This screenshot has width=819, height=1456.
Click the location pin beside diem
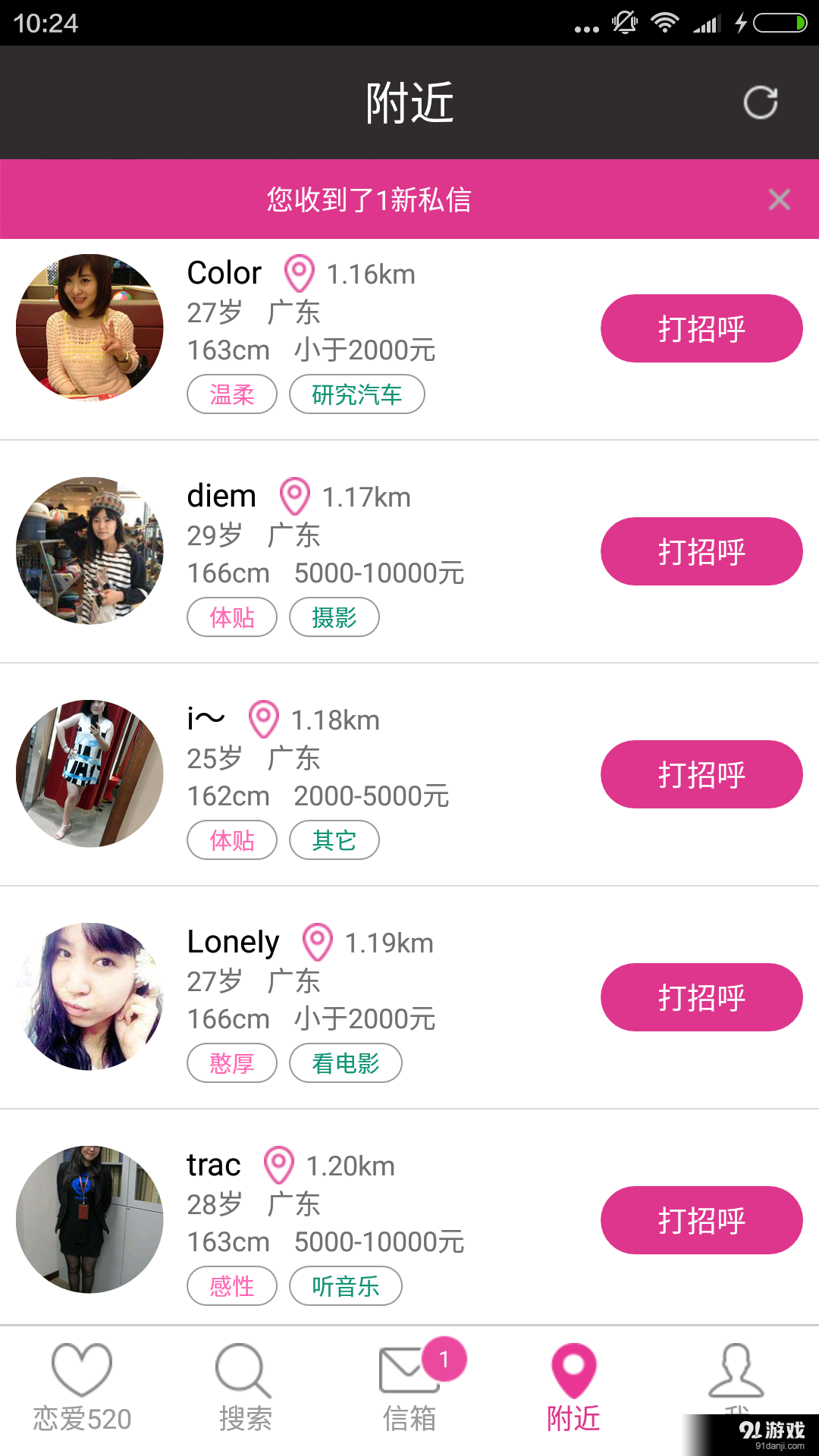coord(294,498)
